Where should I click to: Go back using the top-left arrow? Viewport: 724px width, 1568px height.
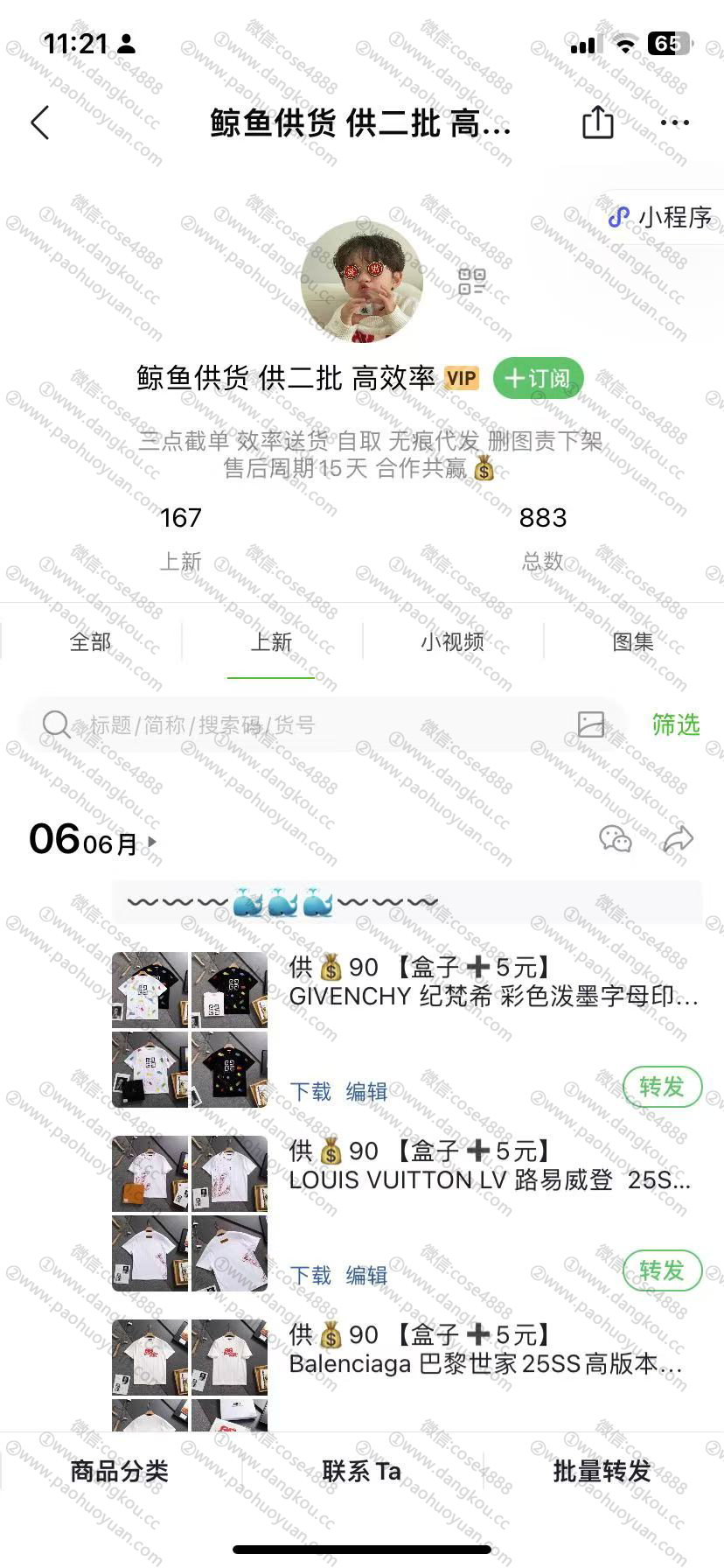[40, 123]
